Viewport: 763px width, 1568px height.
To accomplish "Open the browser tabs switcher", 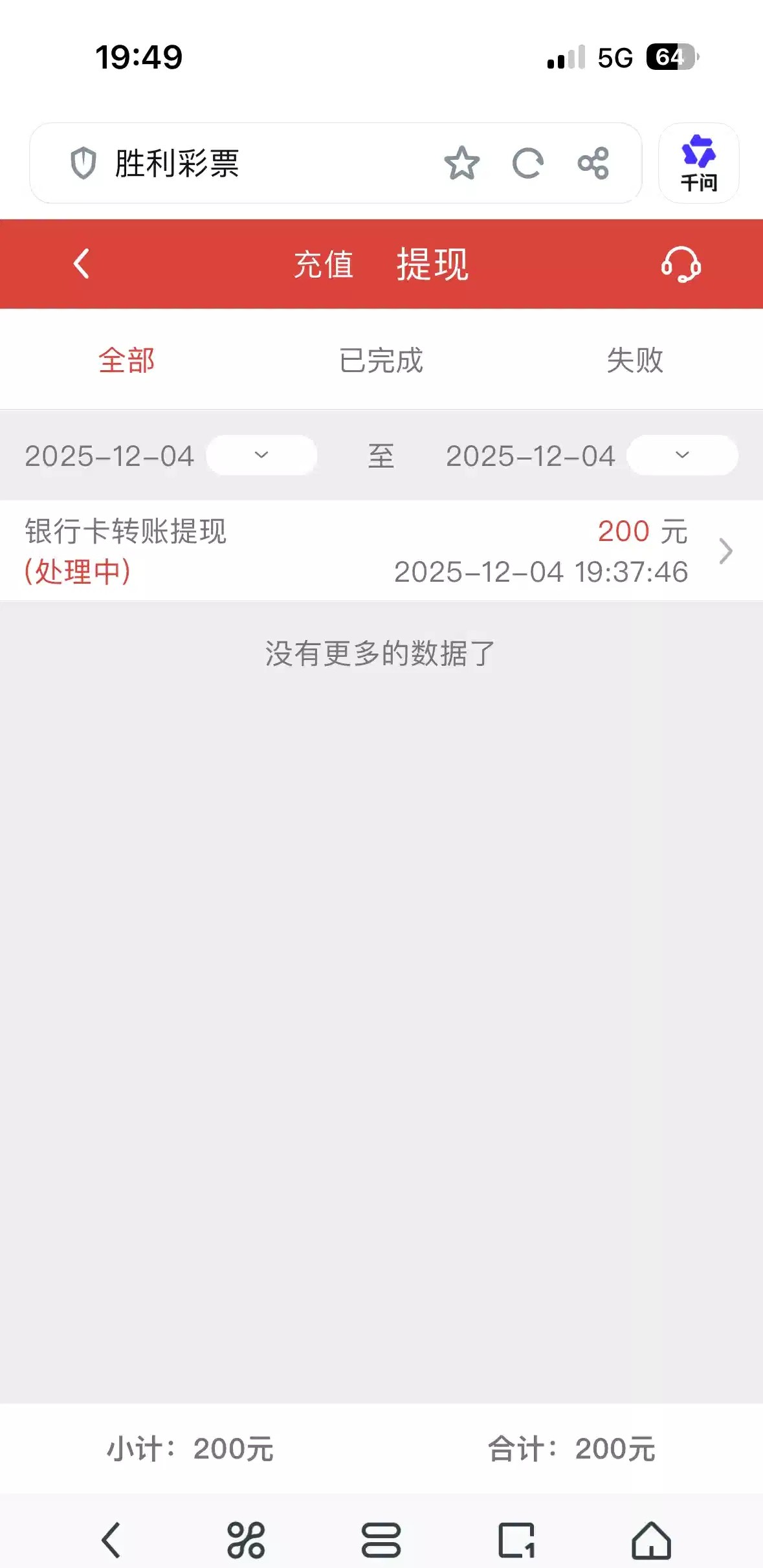I will [x=516, y=1540].
